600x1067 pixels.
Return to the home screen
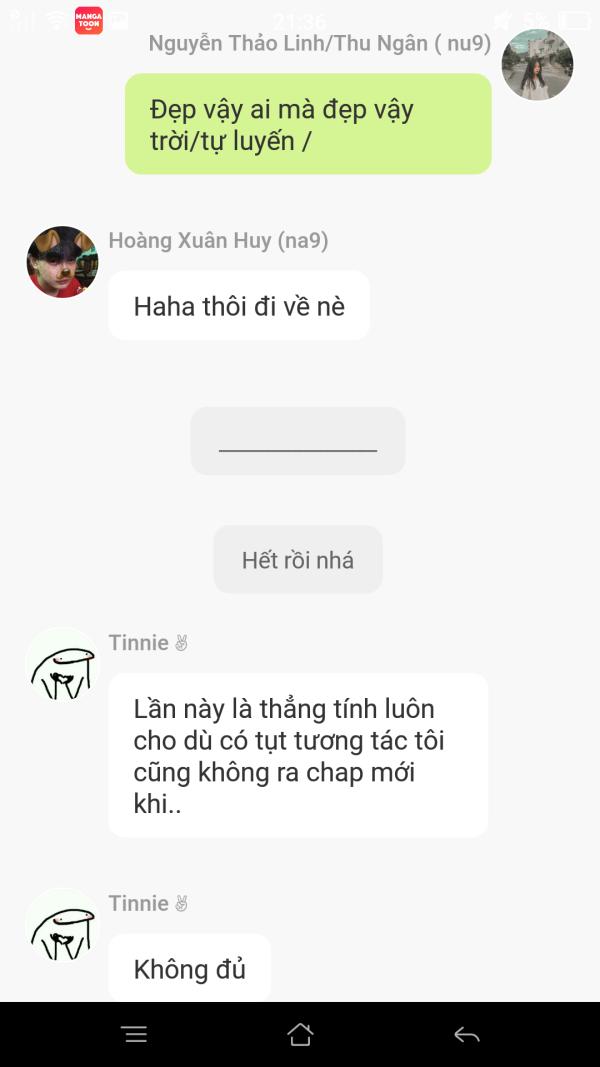click(x=300, y=1034)
